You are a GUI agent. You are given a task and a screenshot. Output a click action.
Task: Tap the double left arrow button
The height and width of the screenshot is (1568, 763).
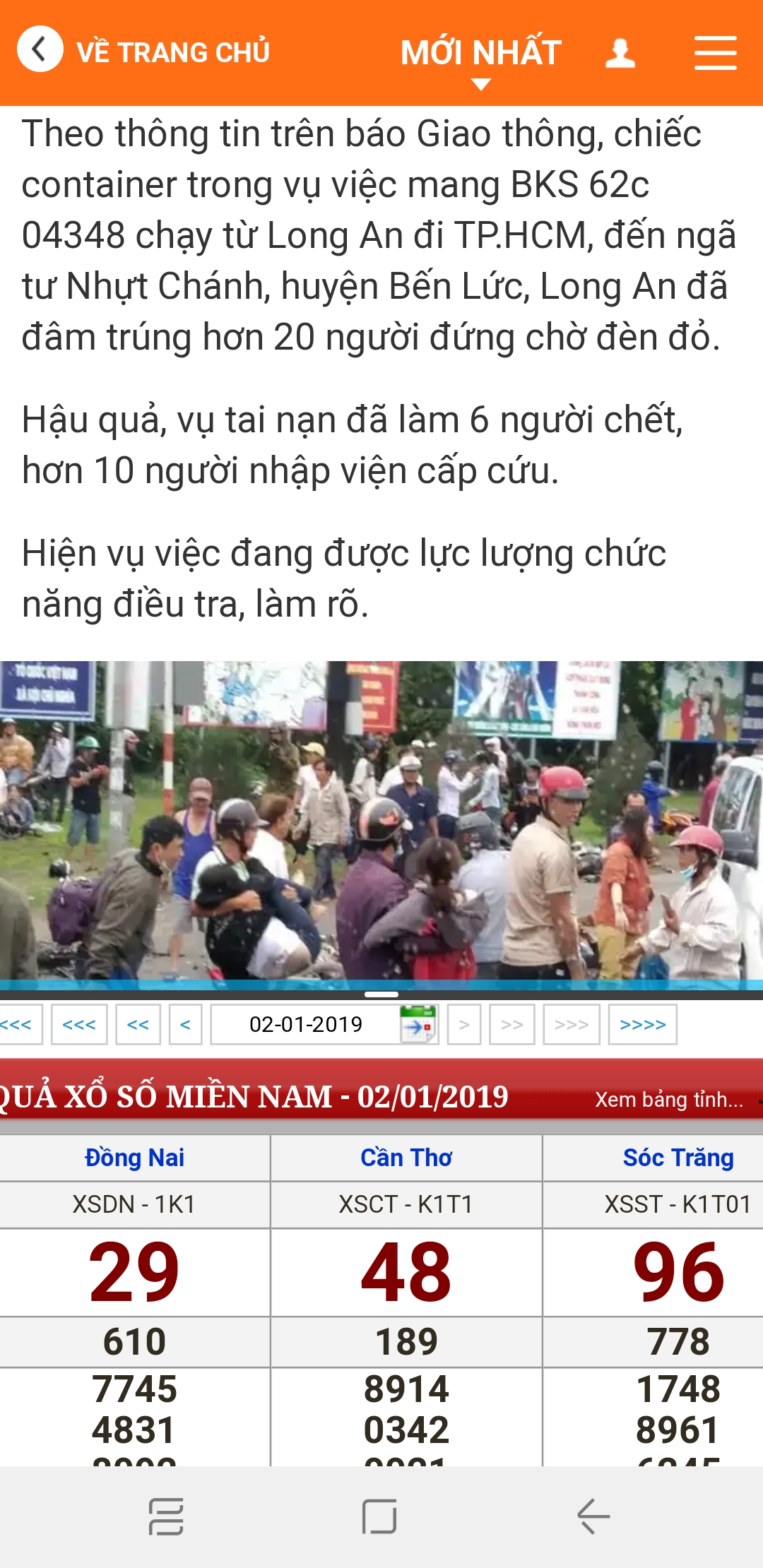click(138, 1024)
